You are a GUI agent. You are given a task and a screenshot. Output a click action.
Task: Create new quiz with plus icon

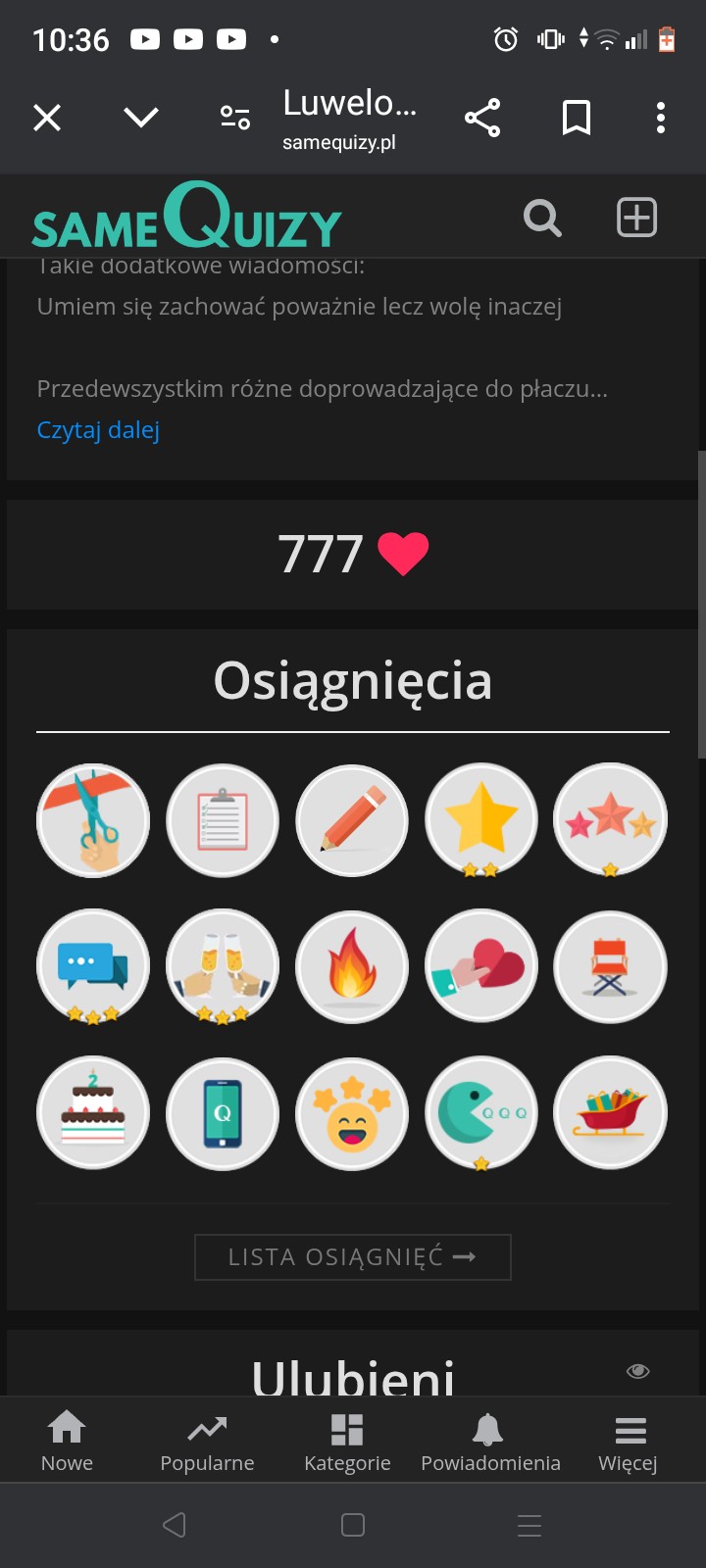click(x=636, y=218)
